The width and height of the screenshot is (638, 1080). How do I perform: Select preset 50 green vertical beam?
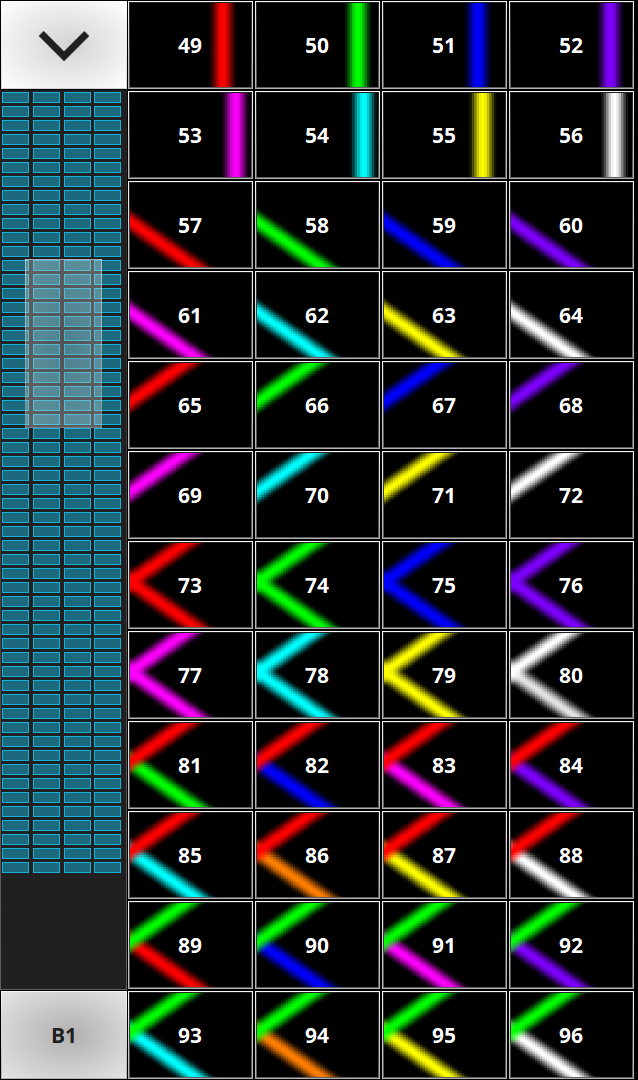317,45
